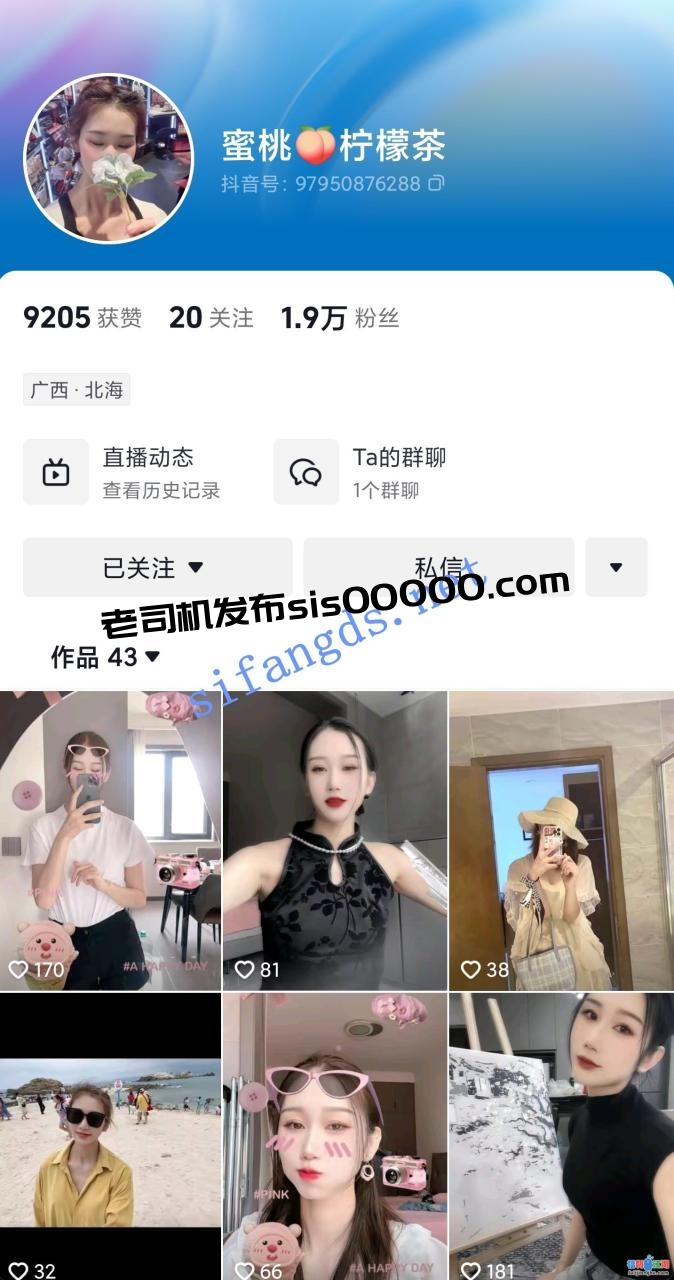Tap the 已关注 following button
The height and width of the screenshot is (1280, 674).
click(157, 567)
